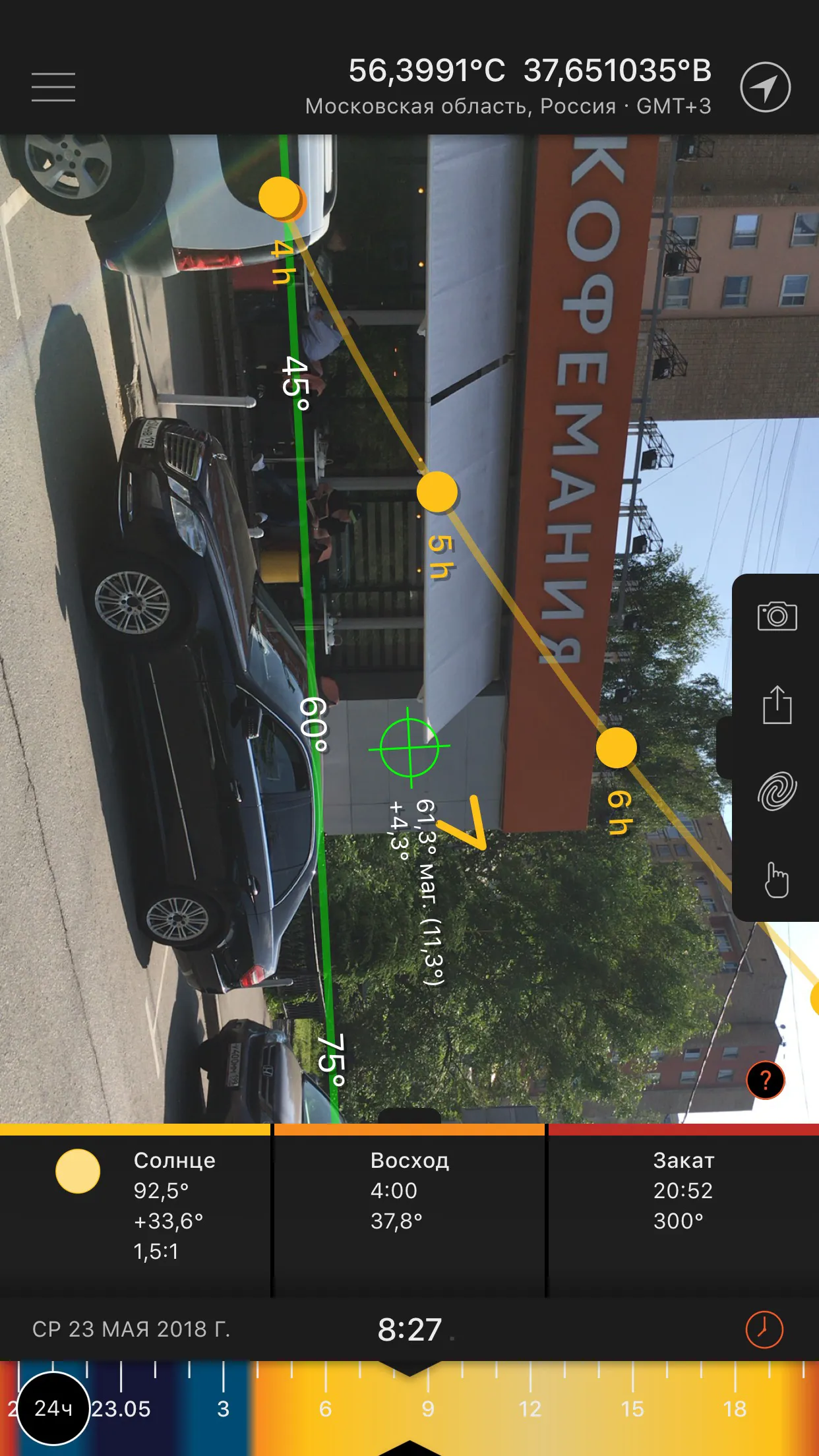Open the hamburger menu
Viewport: 819px width, 1456px height.
point(53,87)
